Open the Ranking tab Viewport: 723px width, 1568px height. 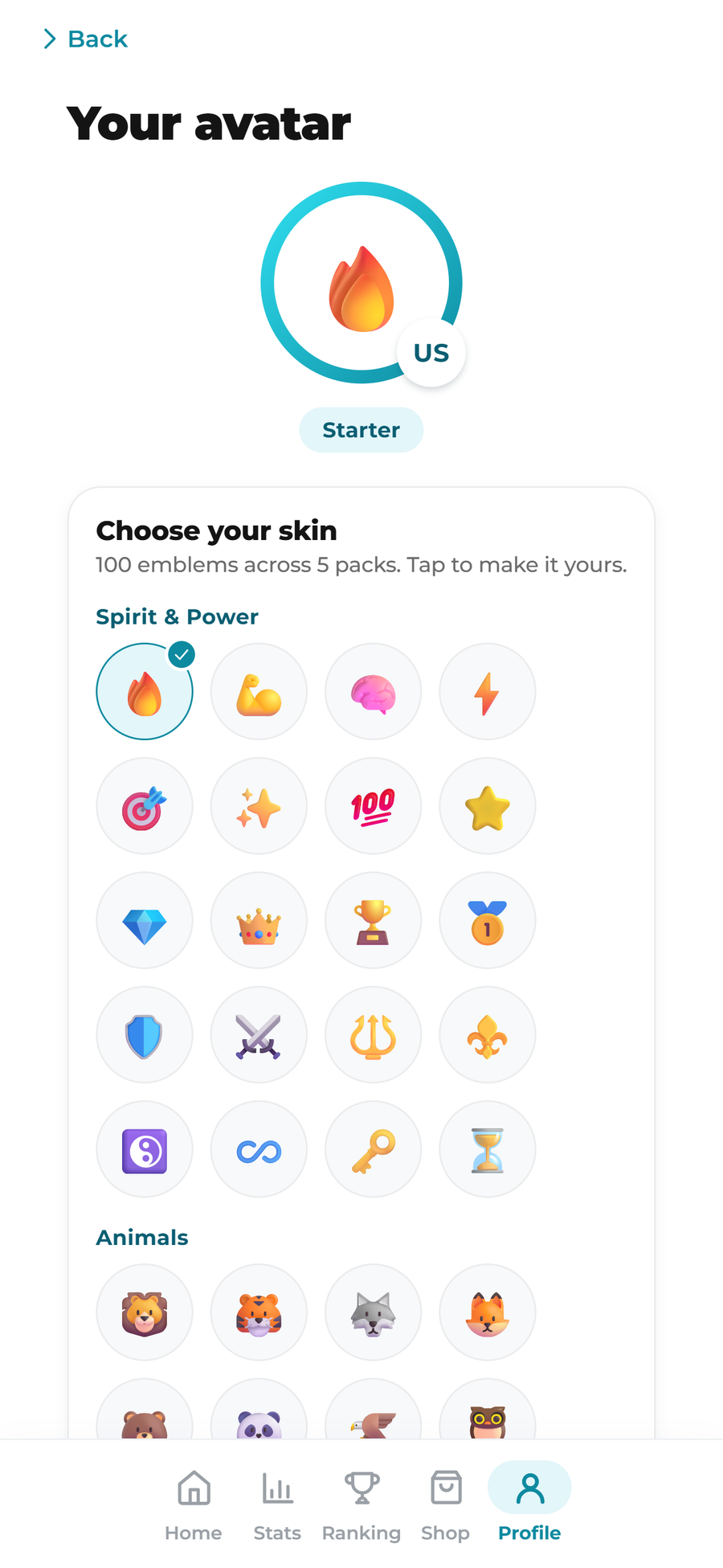click(x=361, y=1505)
